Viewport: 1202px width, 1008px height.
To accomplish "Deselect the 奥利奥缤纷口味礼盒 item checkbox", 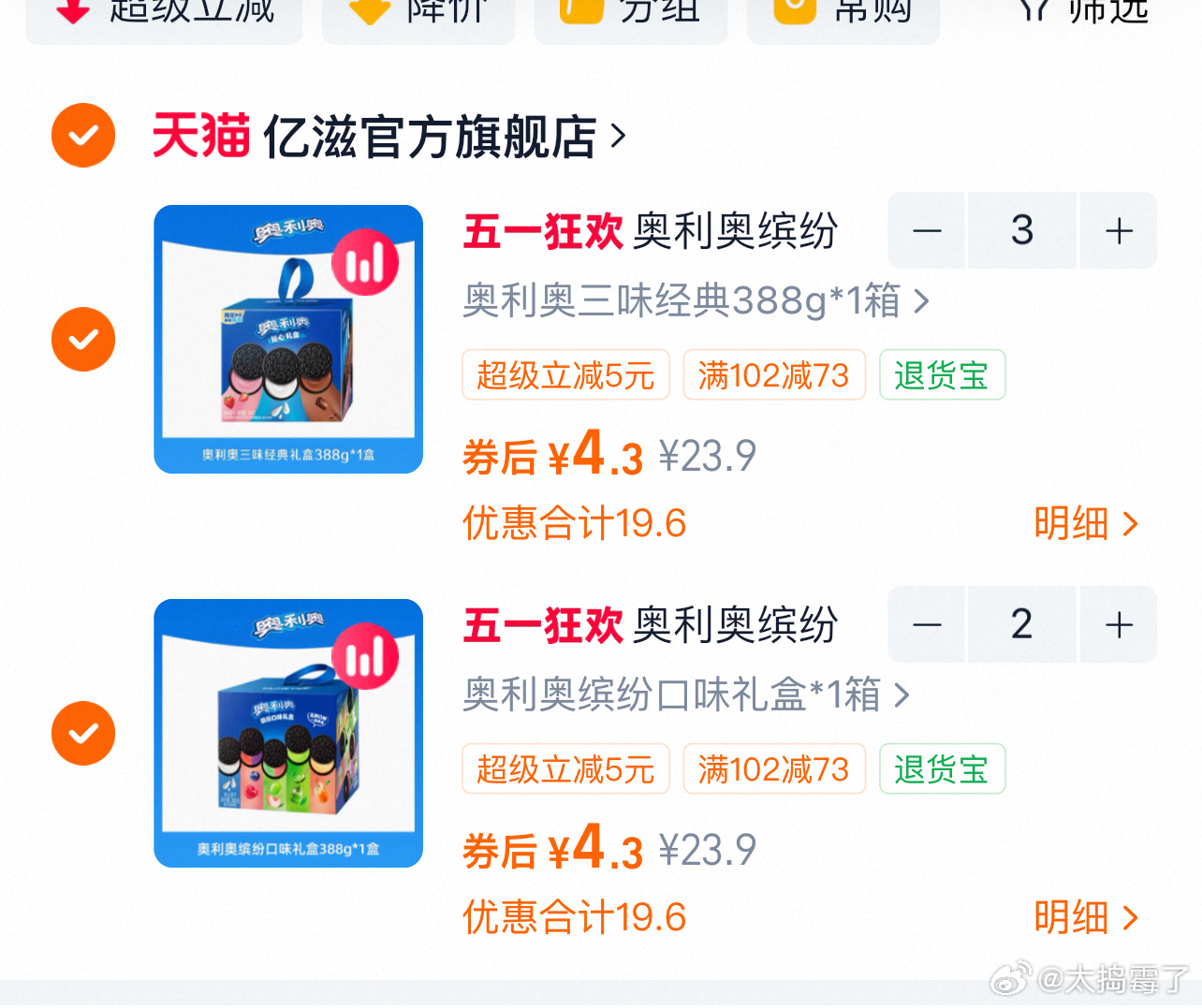I will click(83, 733).
